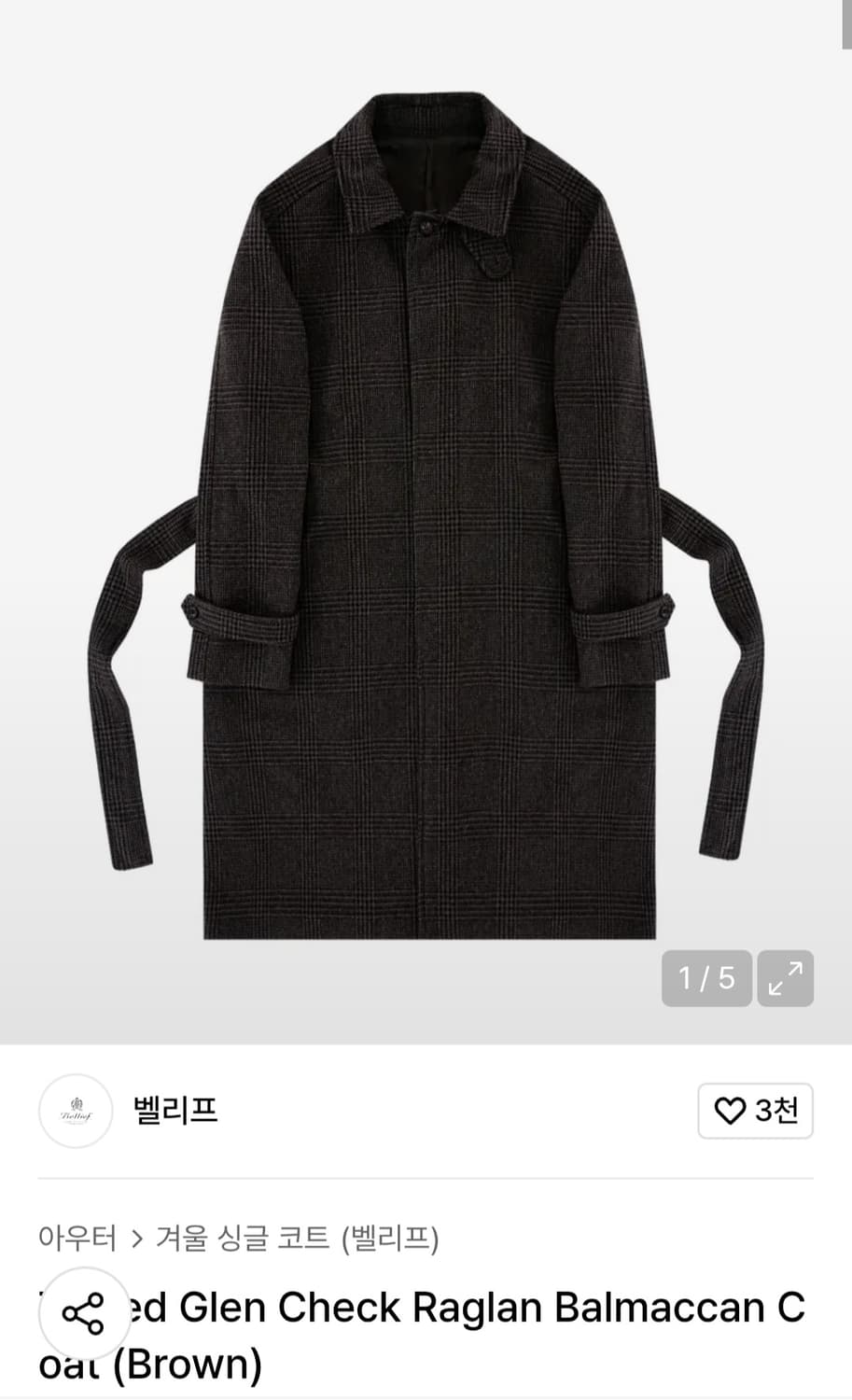Tap the chevron between the breadcrumb links
The height and width of the screenshot is (1400, 852).
(x=137, y=1238)
